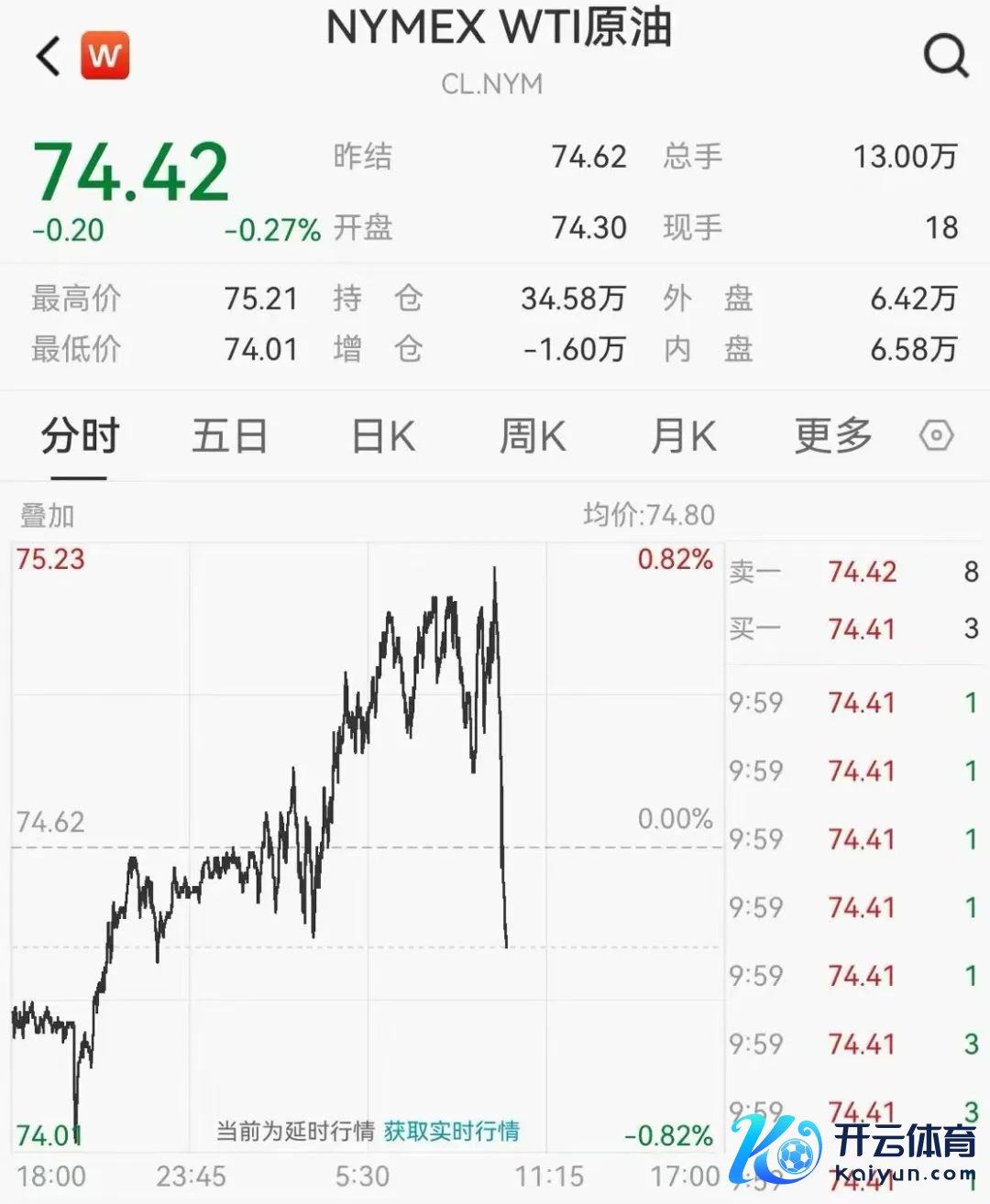
Task: Open the 获取实时行情 link
Action: tap(451, 1132)
